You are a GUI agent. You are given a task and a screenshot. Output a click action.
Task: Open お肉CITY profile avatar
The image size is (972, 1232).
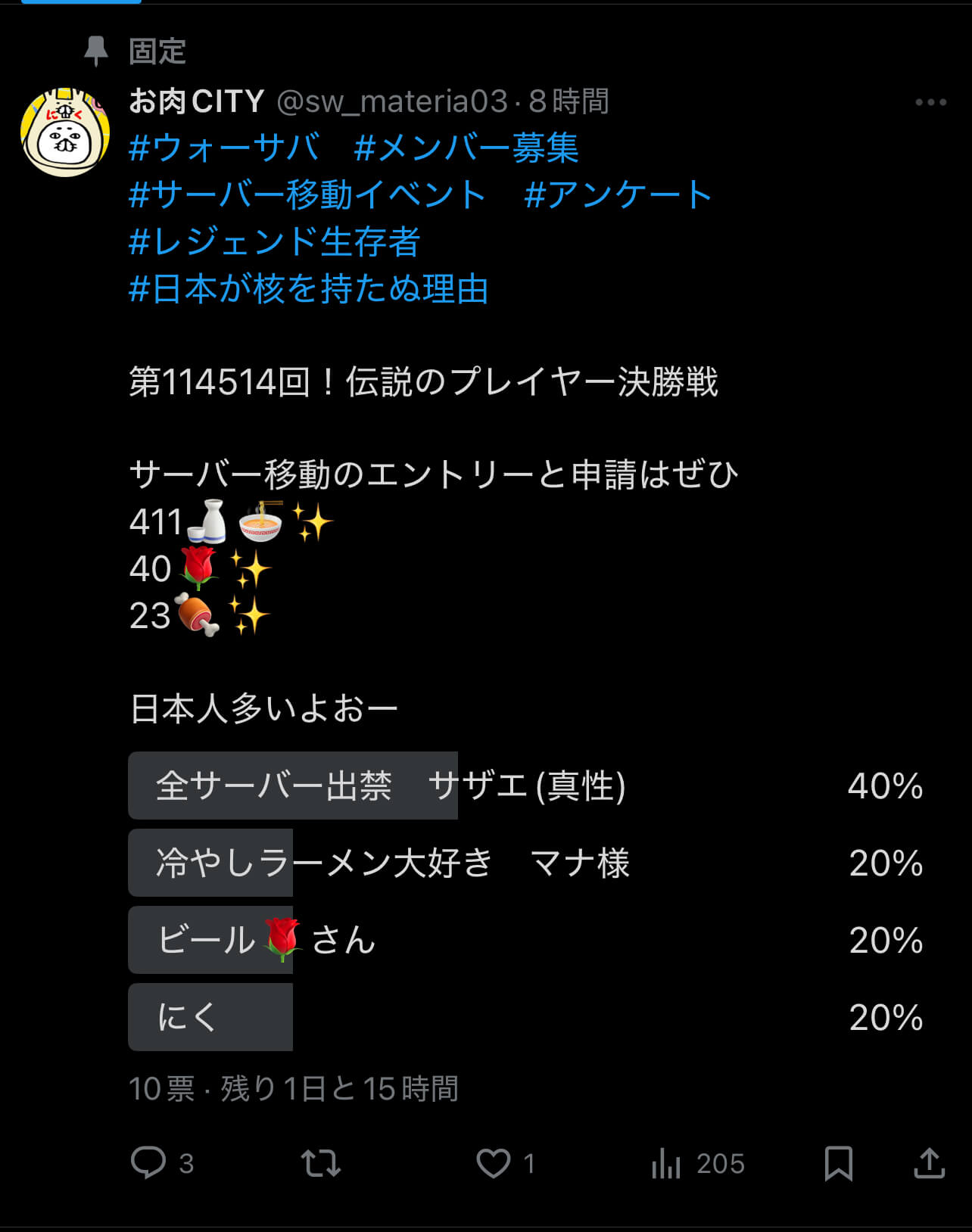[65, 132]
